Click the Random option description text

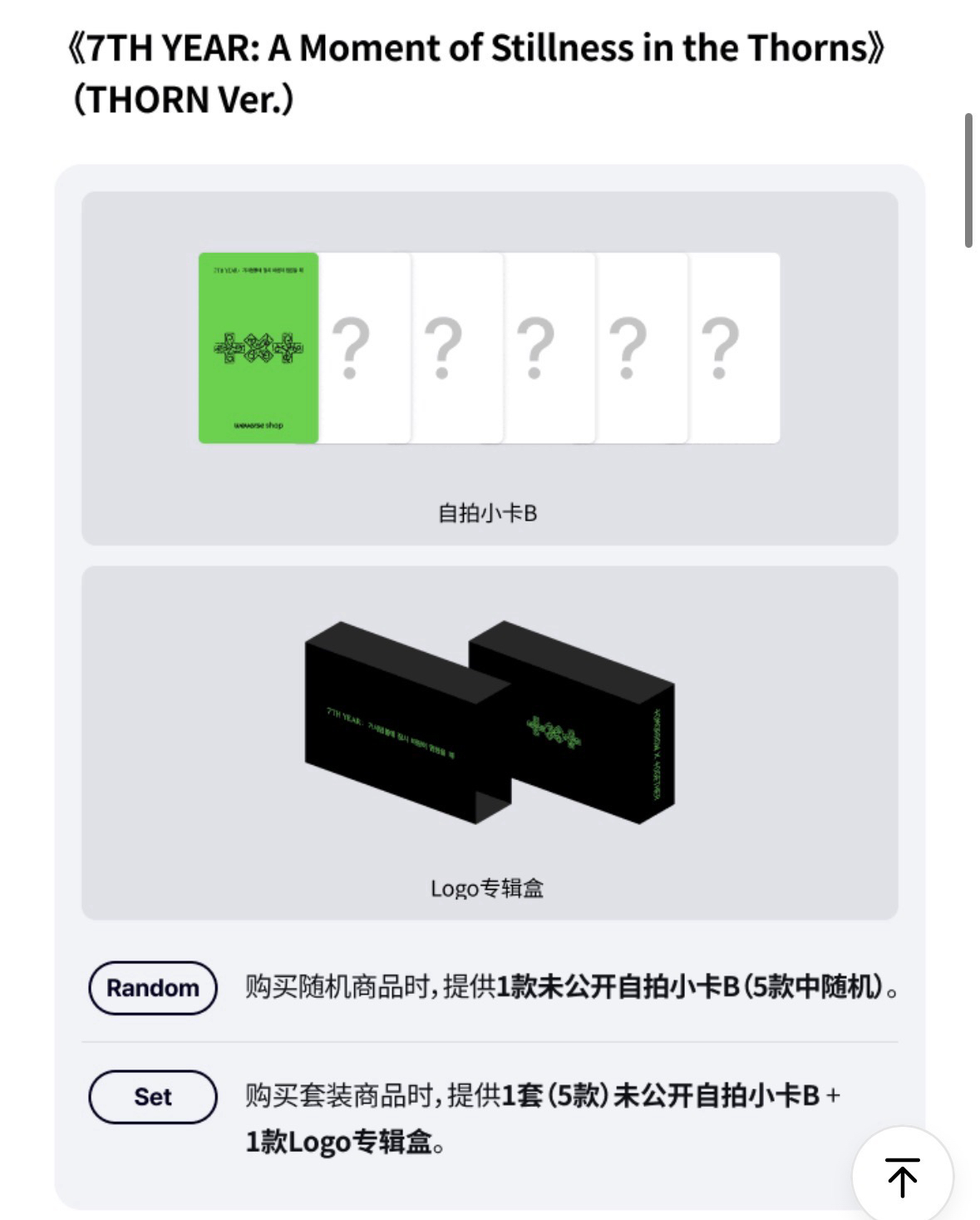tap(574, 988)
